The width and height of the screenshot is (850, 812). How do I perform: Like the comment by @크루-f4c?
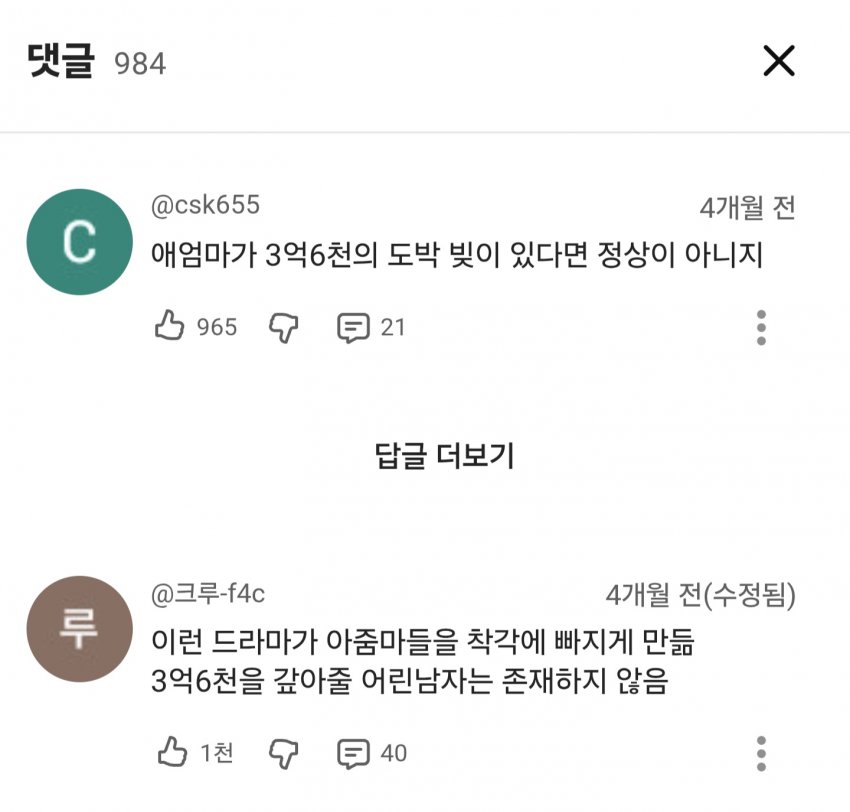point(172,752)
